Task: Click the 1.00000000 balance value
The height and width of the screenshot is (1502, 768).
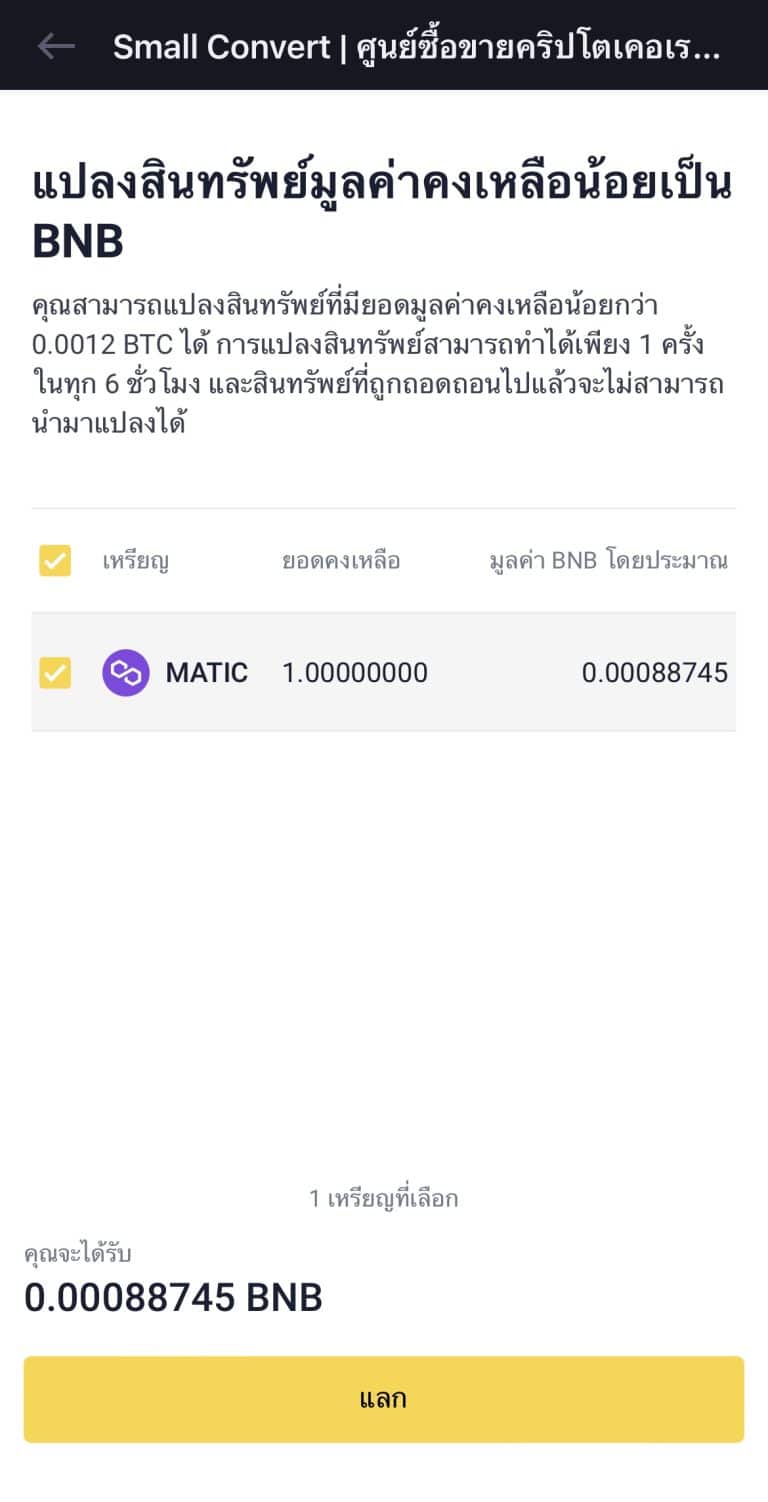Action: coord(356,672)
